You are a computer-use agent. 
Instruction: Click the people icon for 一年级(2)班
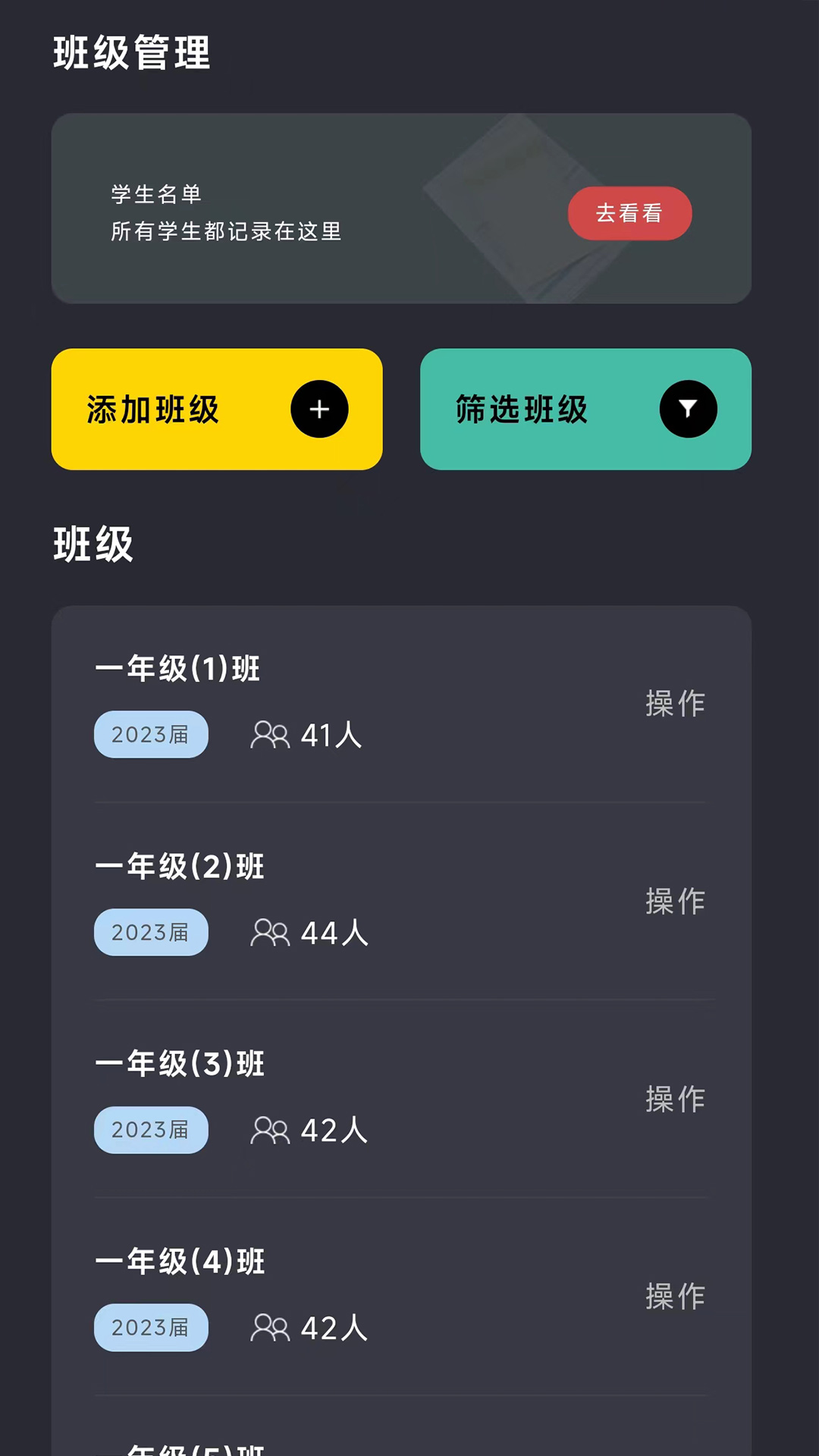(270, 933)
